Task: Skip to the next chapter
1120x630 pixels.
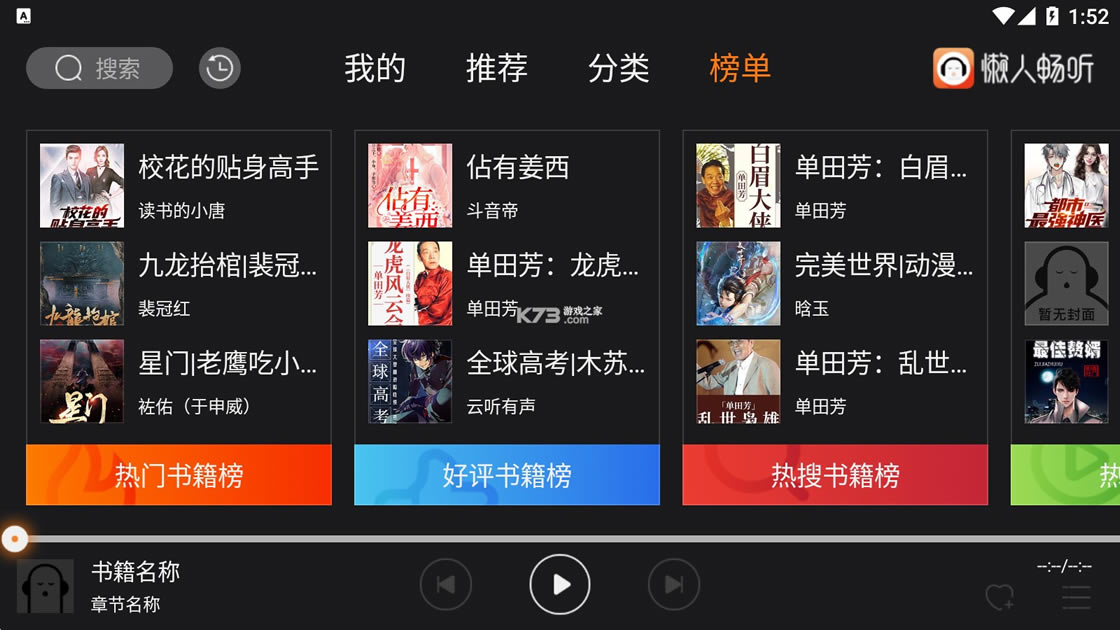Action: coord(674,584)
